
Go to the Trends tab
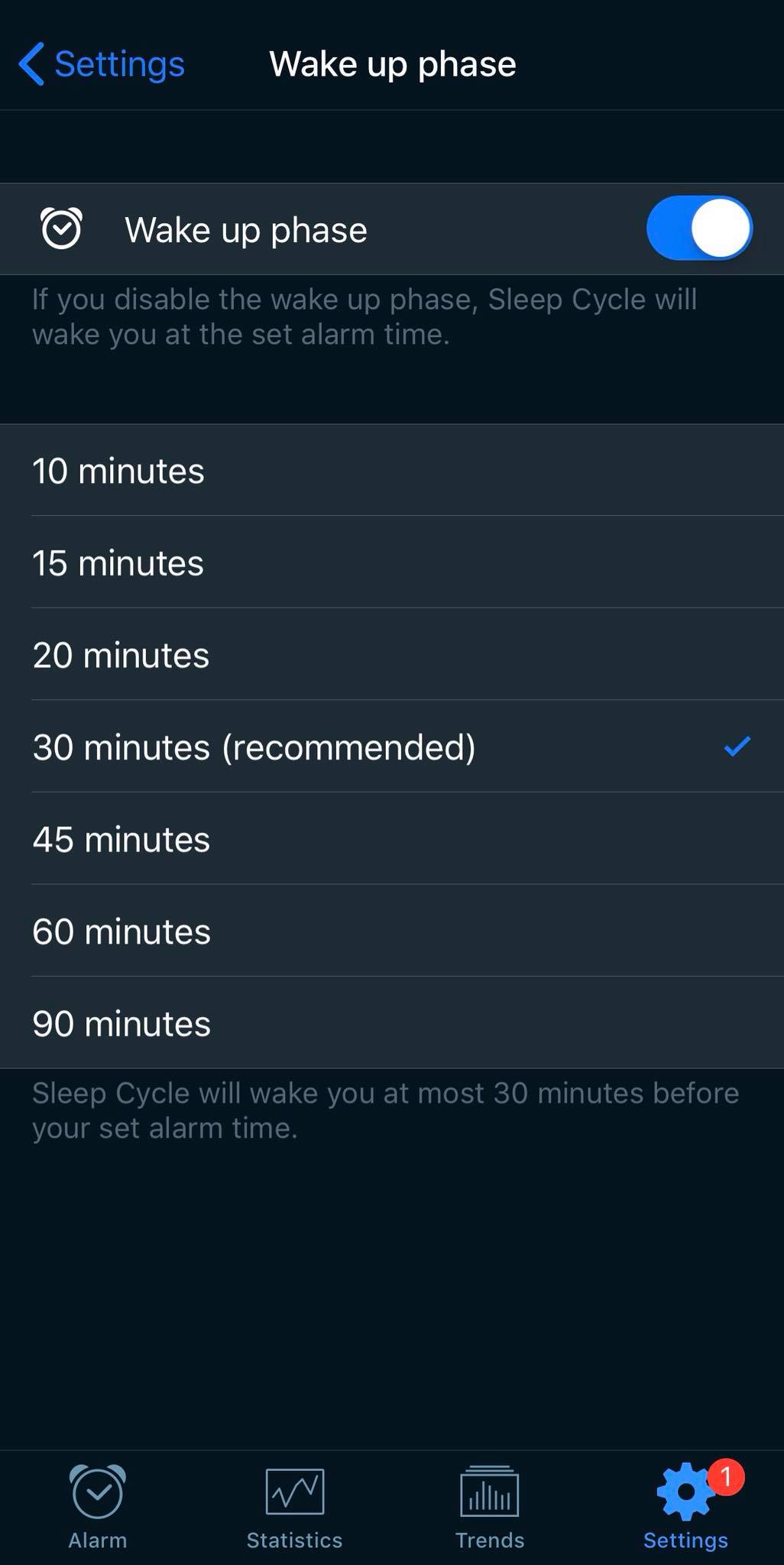click(490, 1506)
